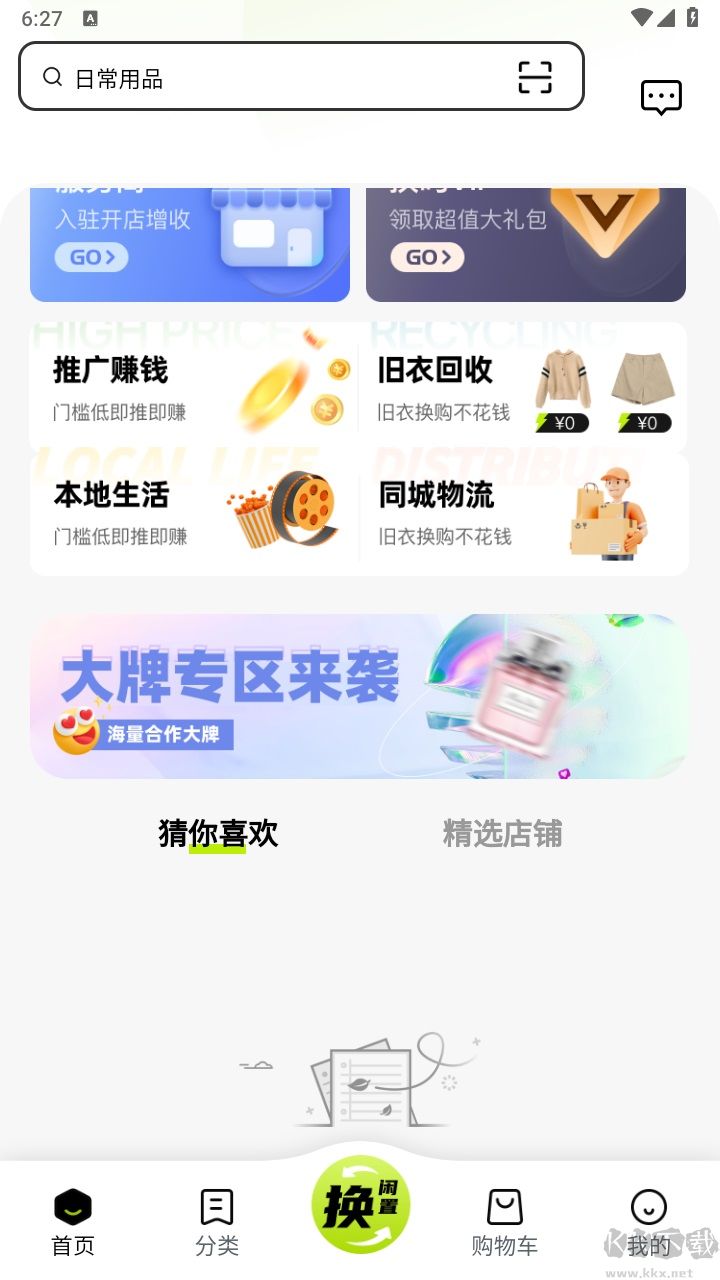The height and width of the screenshot is (1280, 720).
Task: Tap the search magnifier icon
Action: point(53,77)
